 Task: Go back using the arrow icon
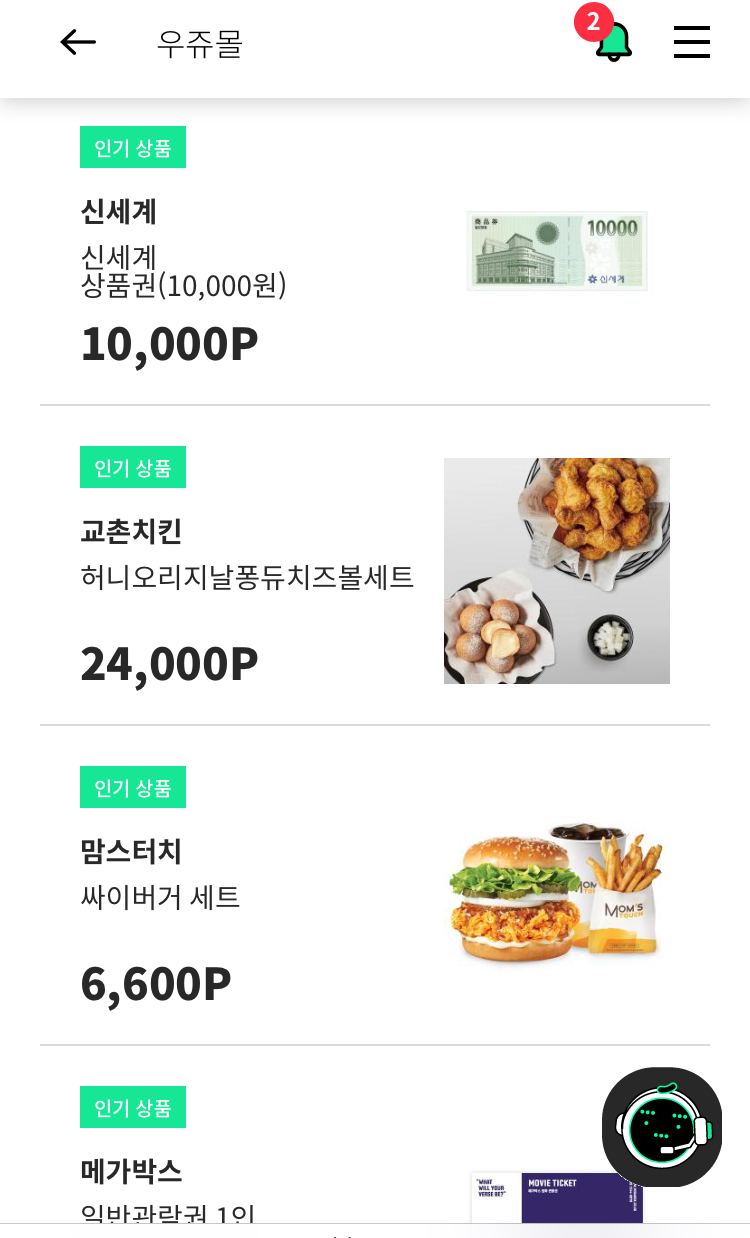pyautogui.click(x=78, y=42)
